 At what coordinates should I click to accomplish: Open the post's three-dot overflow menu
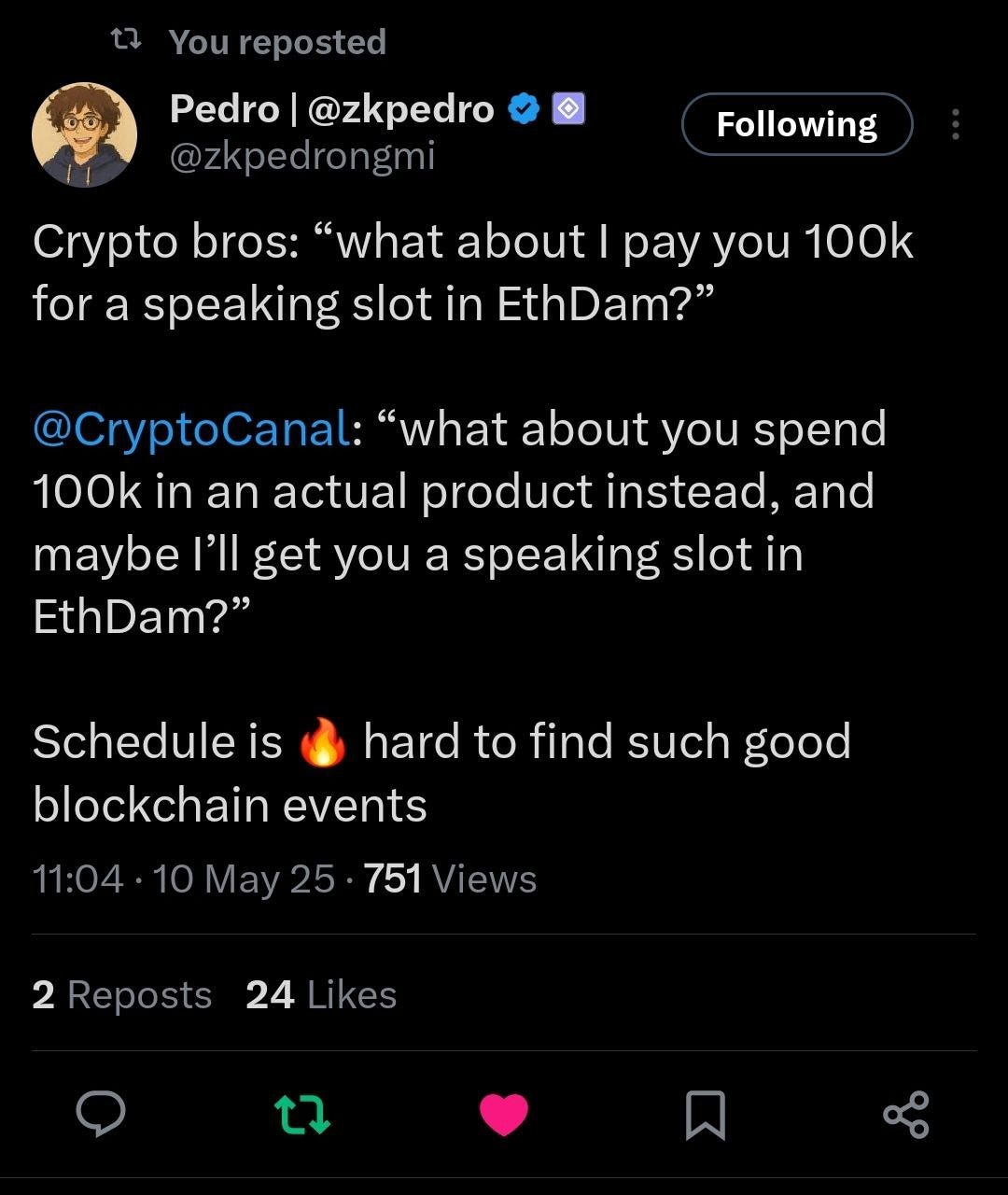[x=955, y=124]
